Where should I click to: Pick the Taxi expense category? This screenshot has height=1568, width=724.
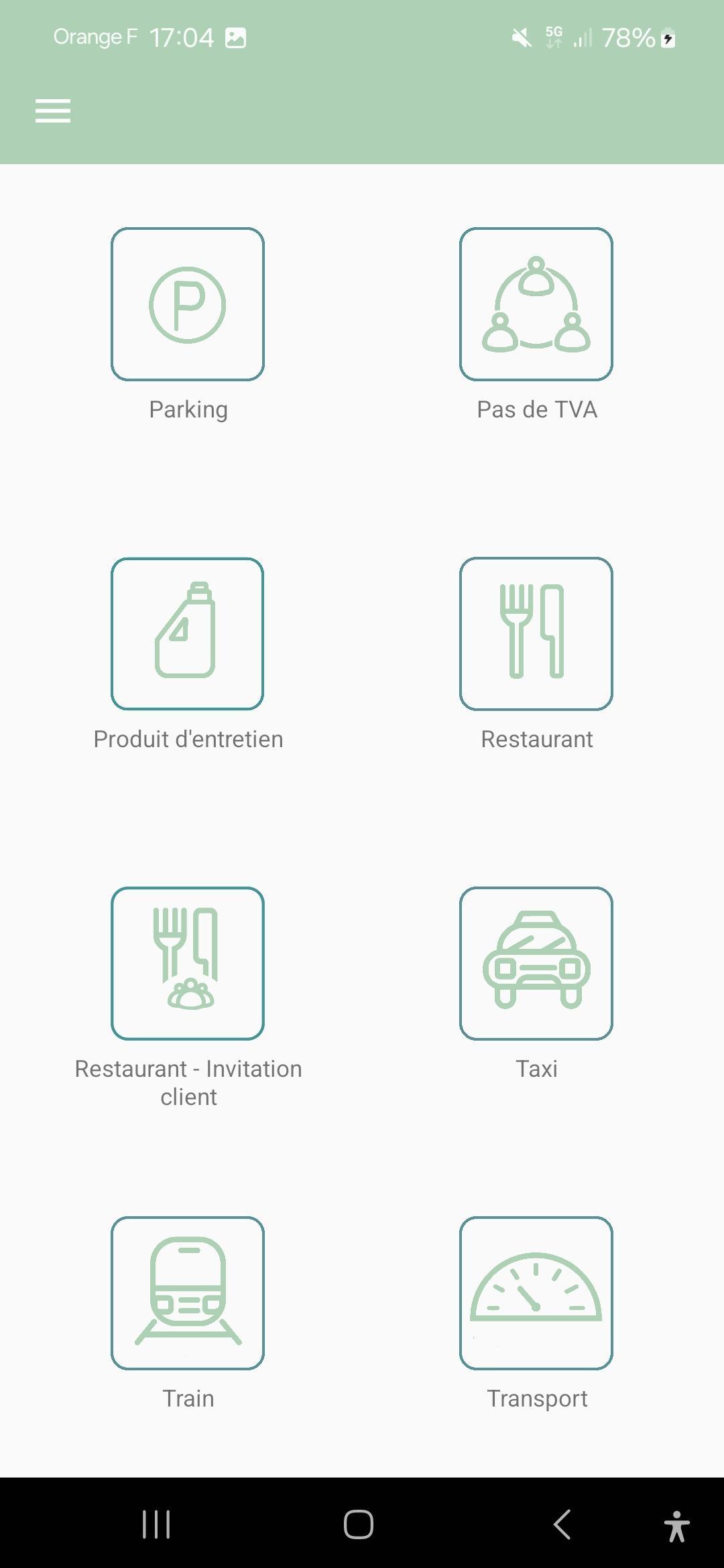[536, 964]
